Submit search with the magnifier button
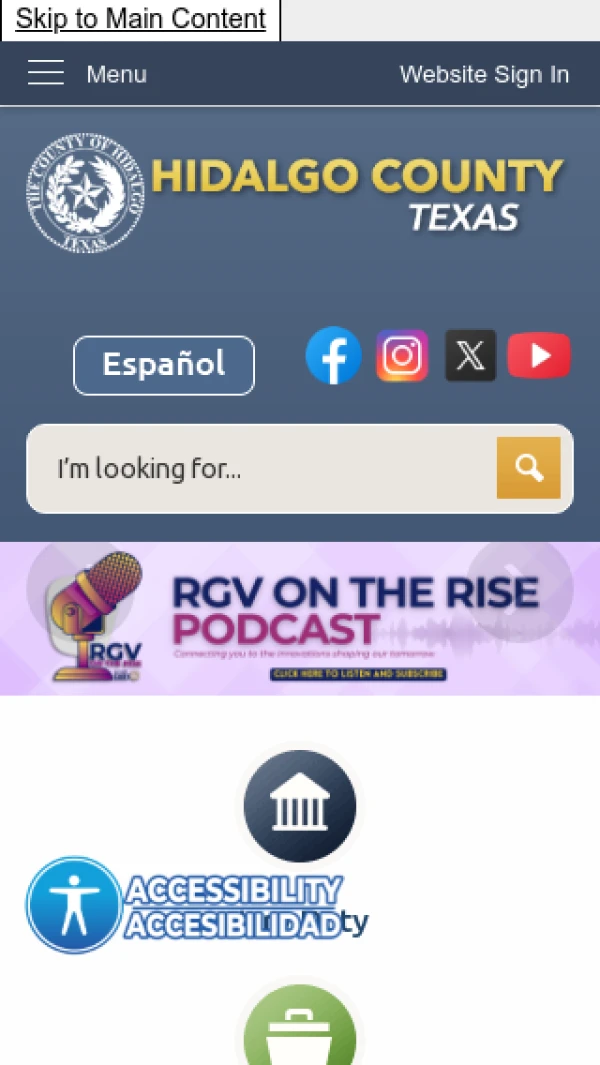This screenshot has height=1065, width=600. click(528, 467)
